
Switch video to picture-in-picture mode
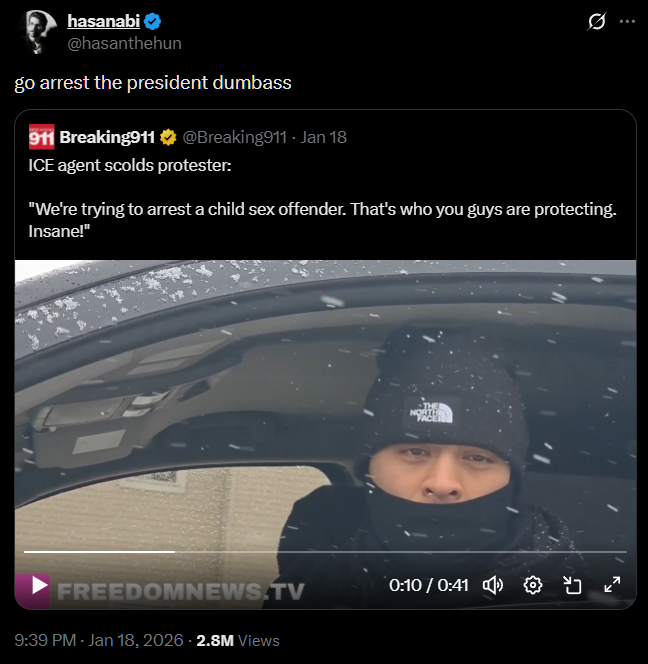click(x=573, y=585)
